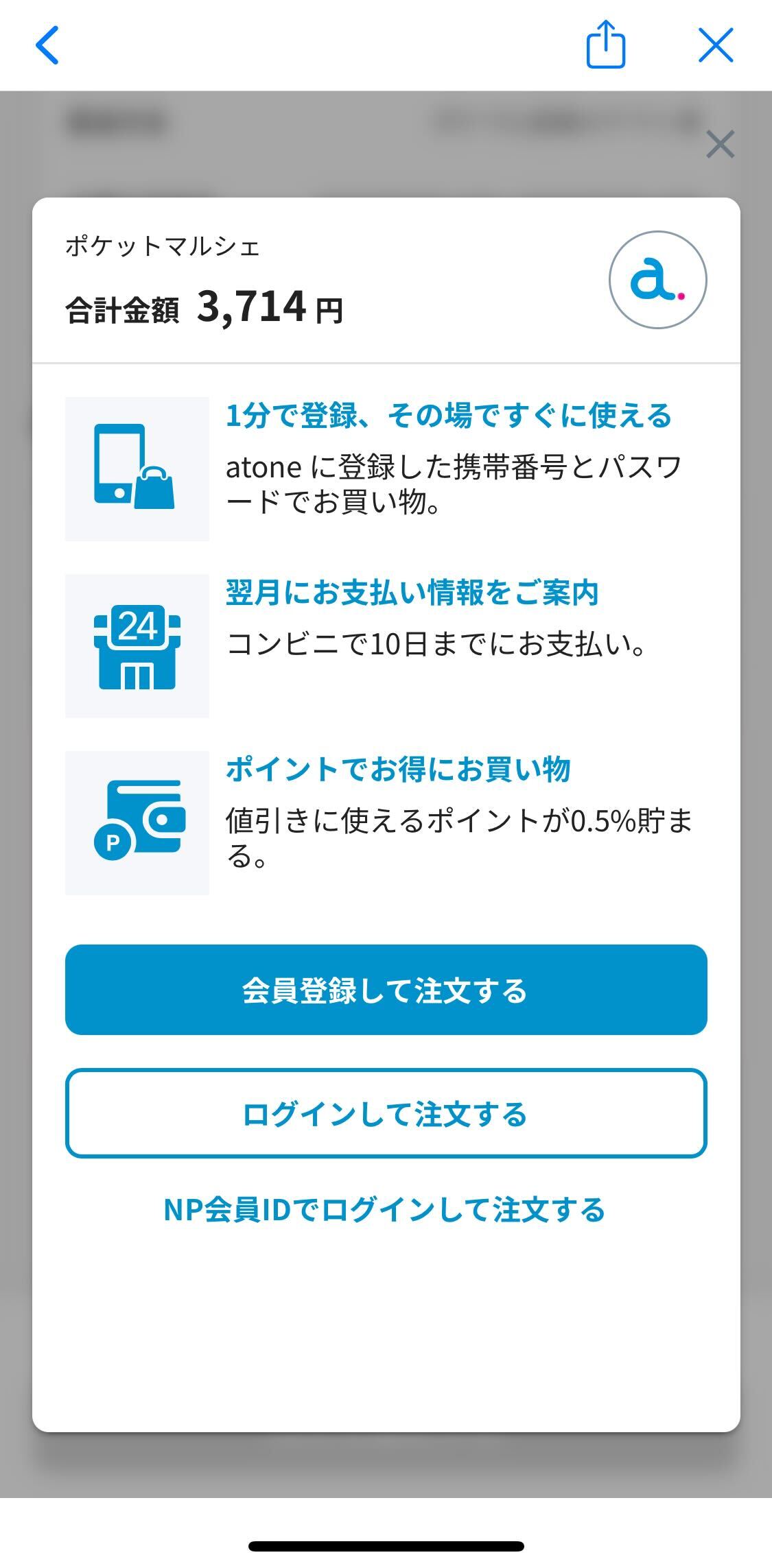Close the in-app browser with blue X

716,45
